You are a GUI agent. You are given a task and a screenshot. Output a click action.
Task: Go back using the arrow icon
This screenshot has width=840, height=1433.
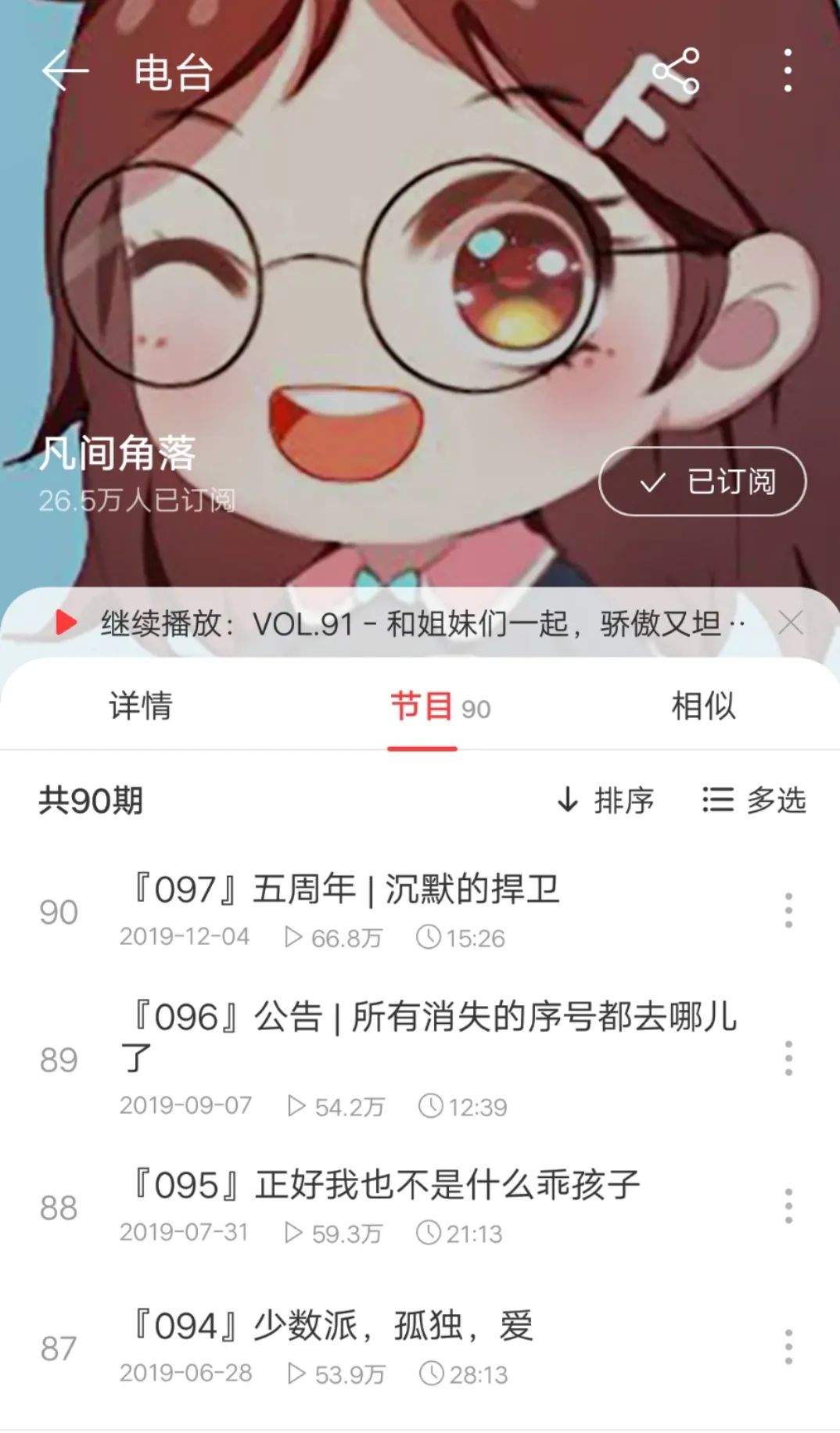pos(64,71)
